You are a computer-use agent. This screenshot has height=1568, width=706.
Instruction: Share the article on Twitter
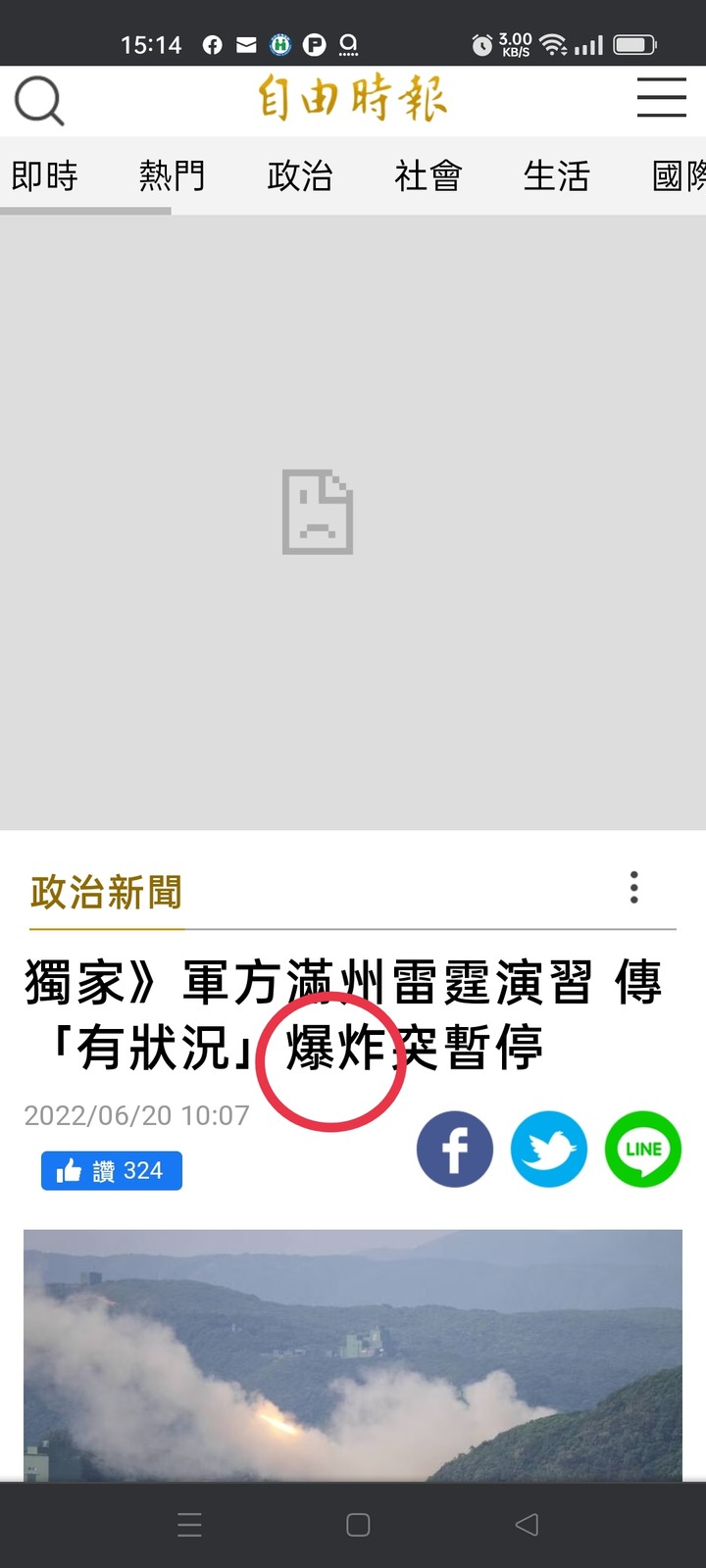pyautogui.click(x=549, y=1150)
